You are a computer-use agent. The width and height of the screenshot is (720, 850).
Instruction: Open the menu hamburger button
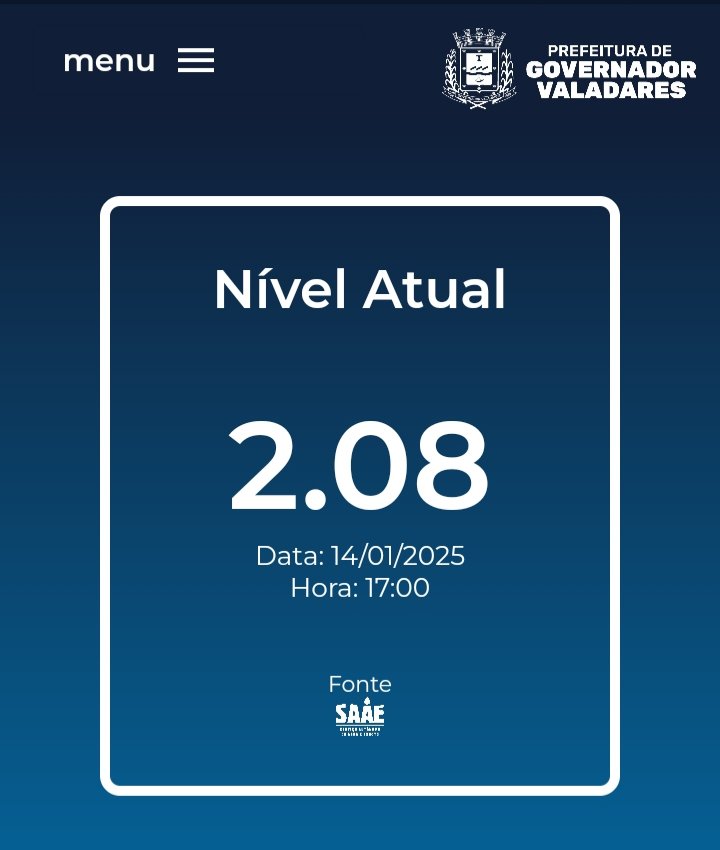(196, 61)
